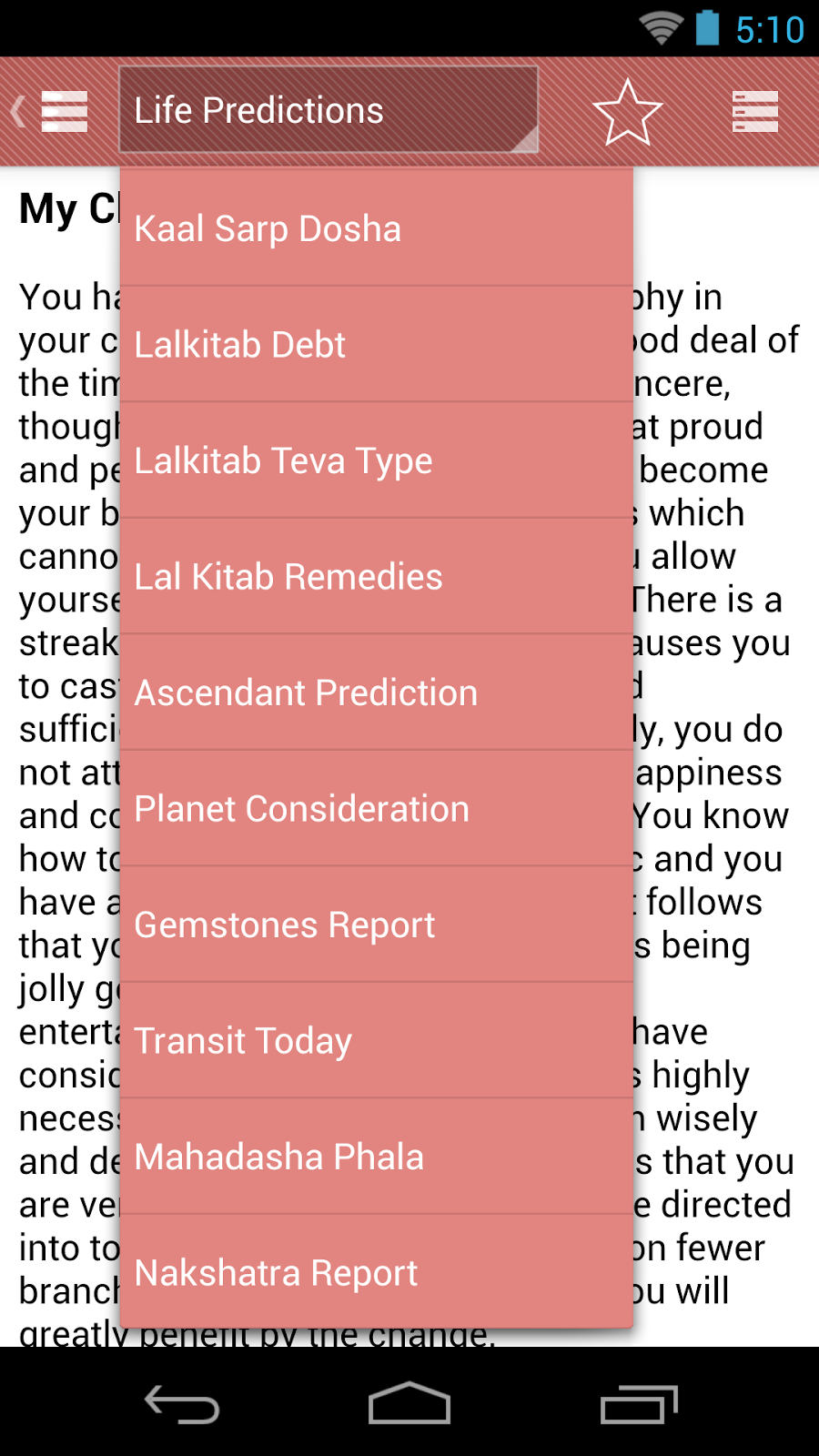Mark this page with the star
This screenshot has width=819, height=1456.
(627, 112)
